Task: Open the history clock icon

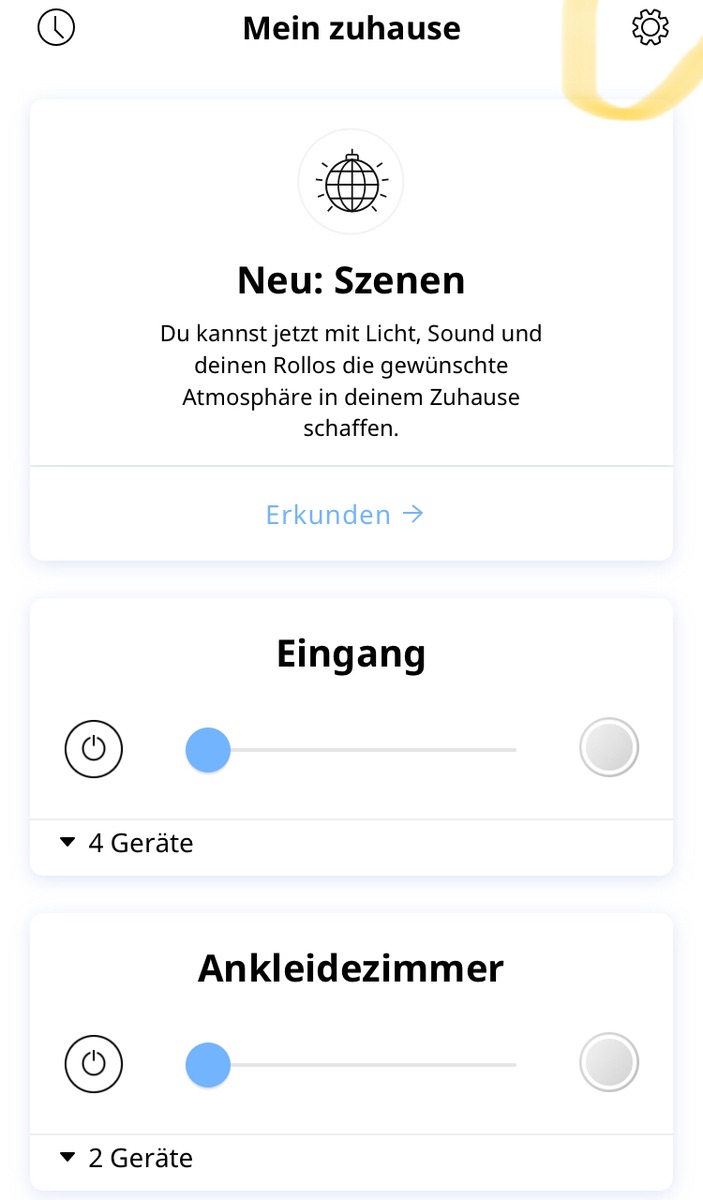Action: coord(56,28)
